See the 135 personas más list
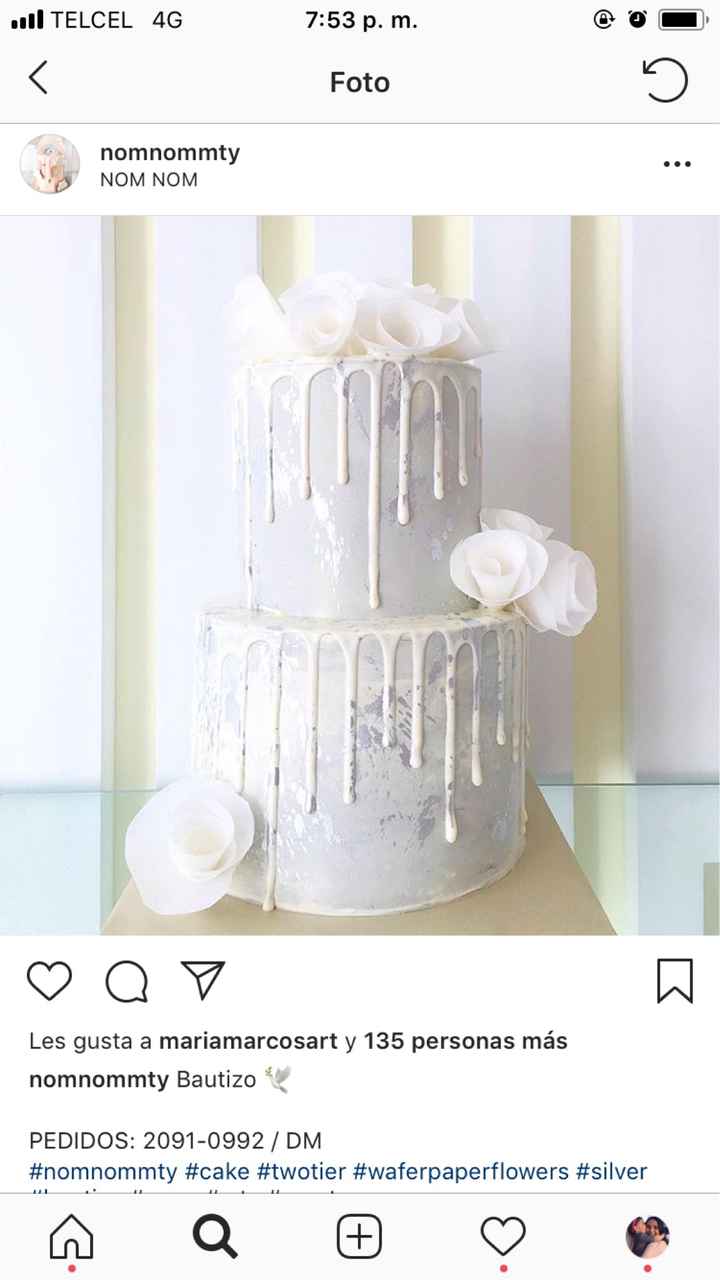Image resolution: width=720 pixels, height=1280 pixels. click(x=465, y=1041)
